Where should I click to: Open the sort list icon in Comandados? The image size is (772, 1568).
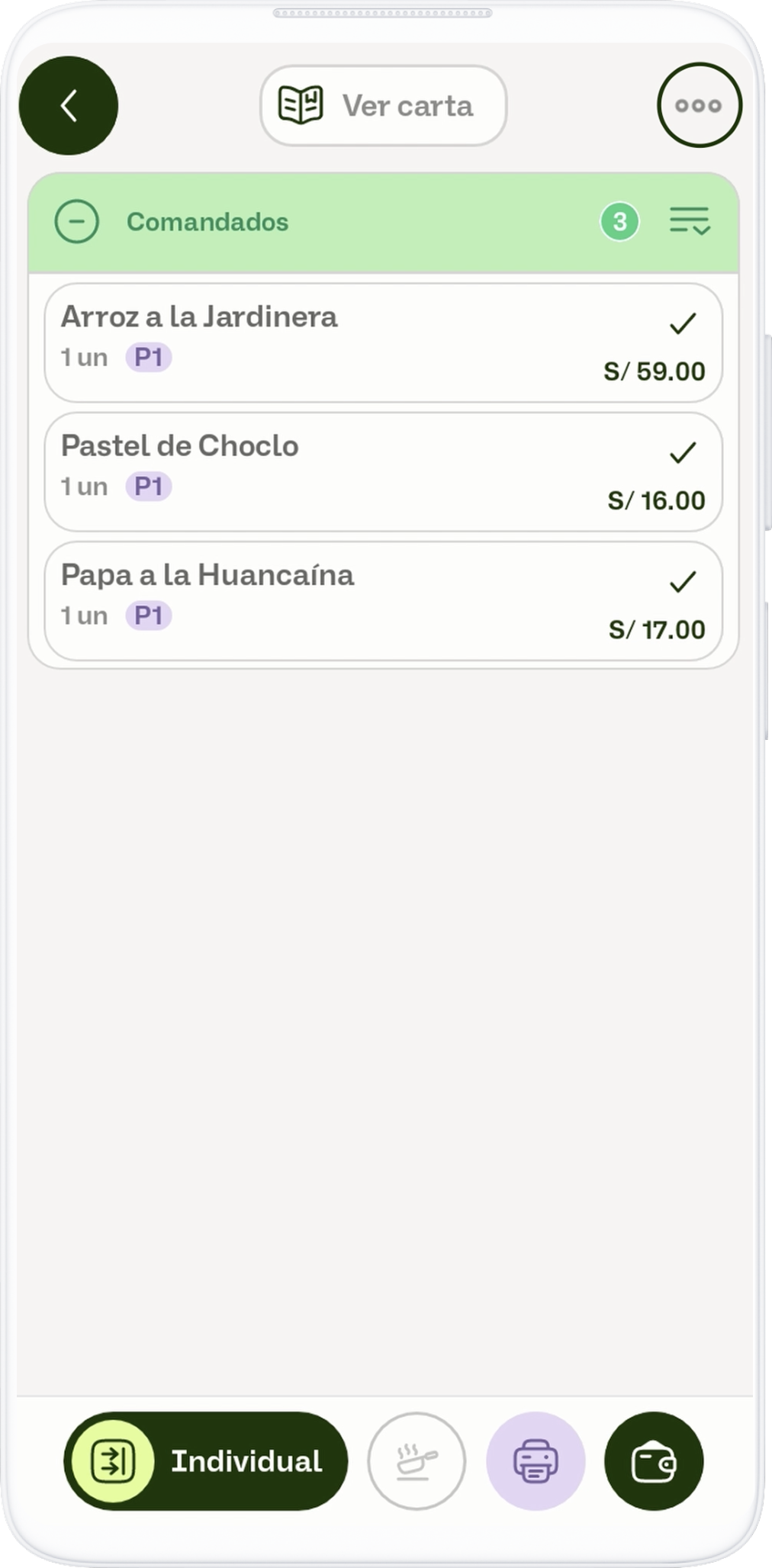[x=690, y=222]
